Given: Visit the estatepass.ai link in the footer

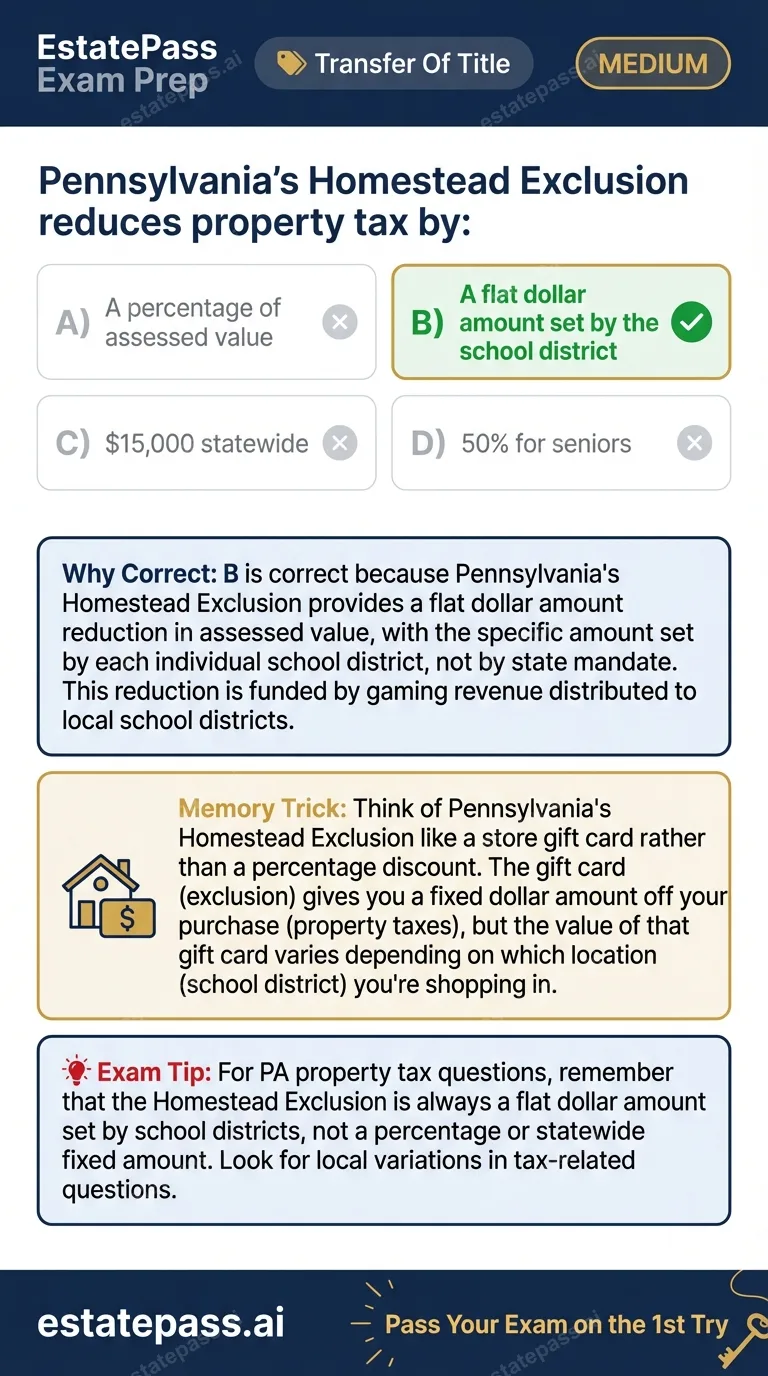Looking at the screenshot, I should [161, 1322].
